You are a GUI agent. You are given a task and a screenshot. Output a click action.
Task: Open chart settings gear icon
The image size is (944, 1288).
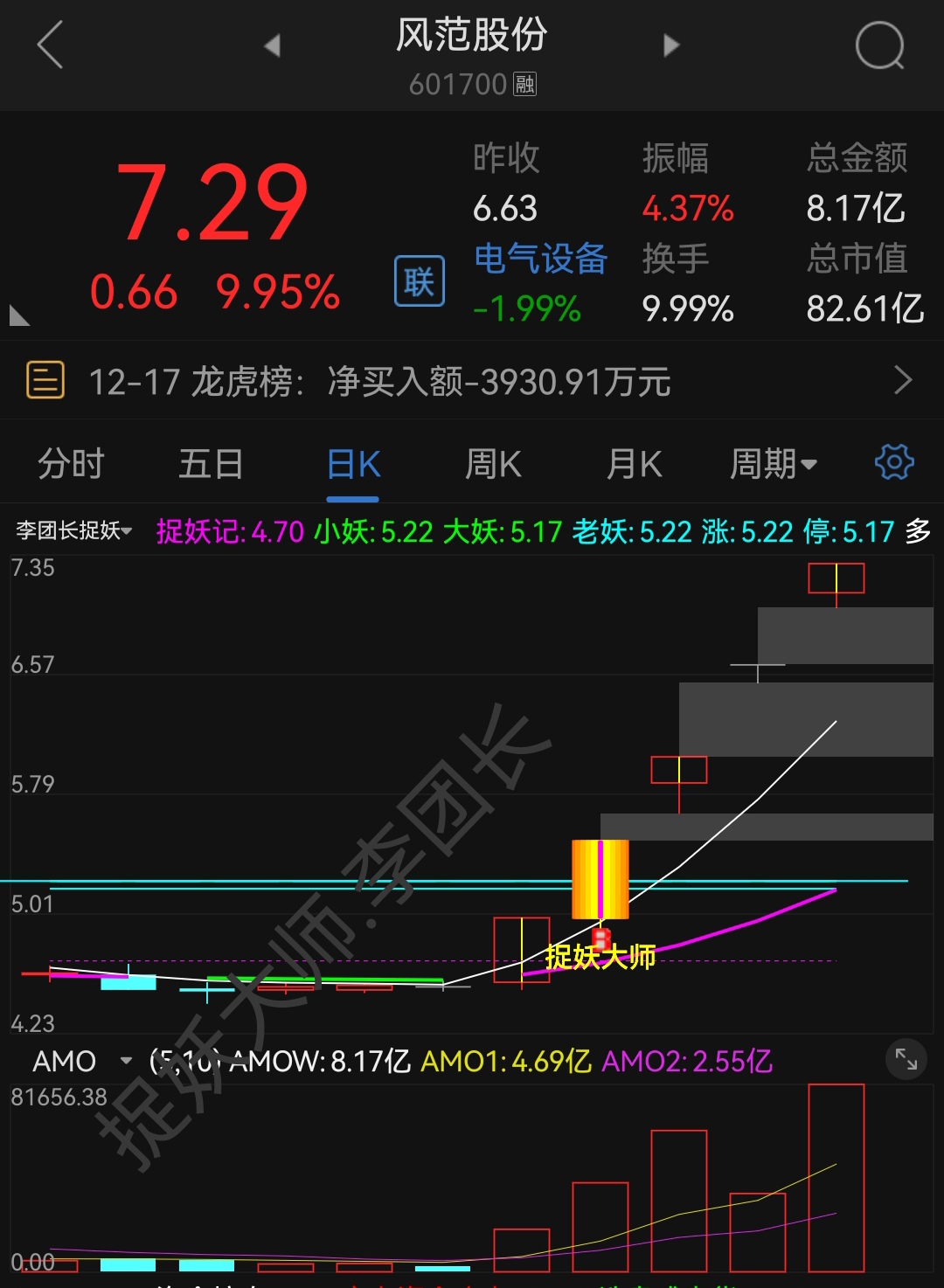(894, 462)
